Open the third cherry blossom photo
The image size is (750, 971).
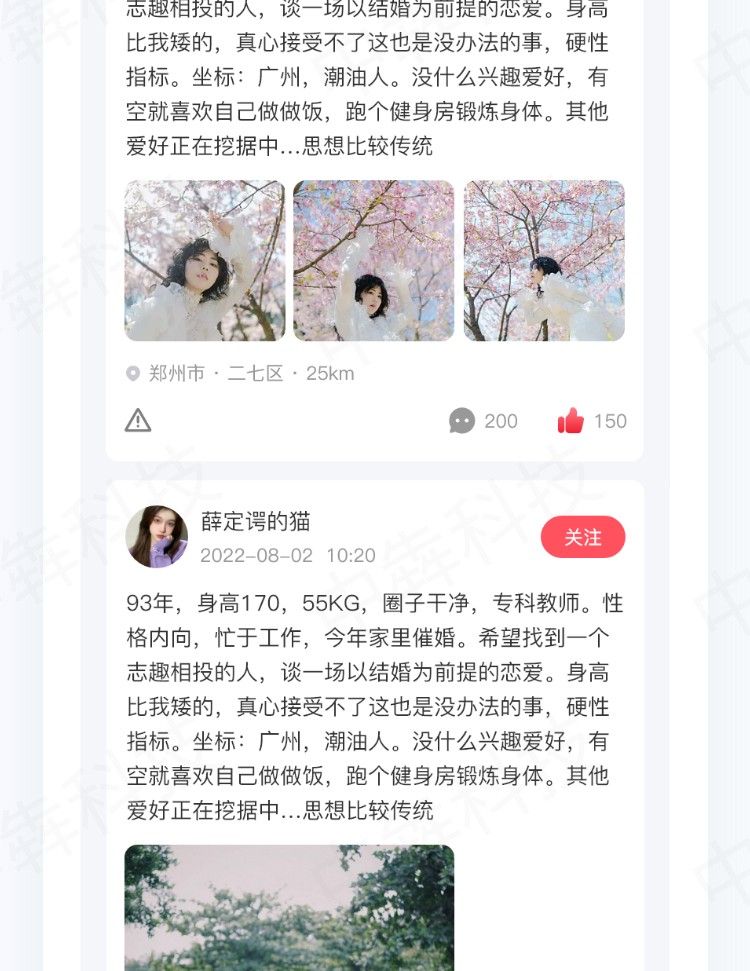[544, 261]
